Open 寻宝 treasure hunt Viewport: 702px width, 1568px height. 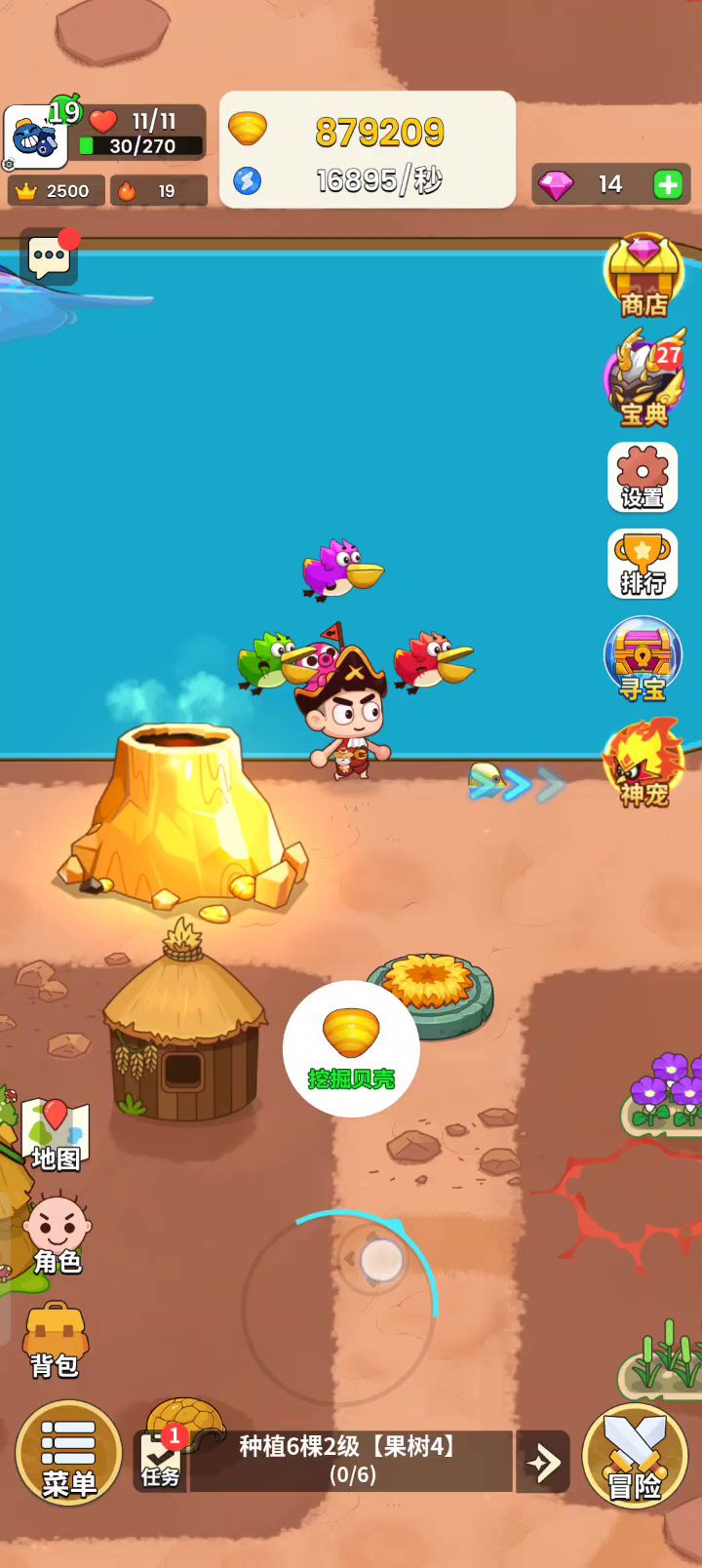coord(643,659)
